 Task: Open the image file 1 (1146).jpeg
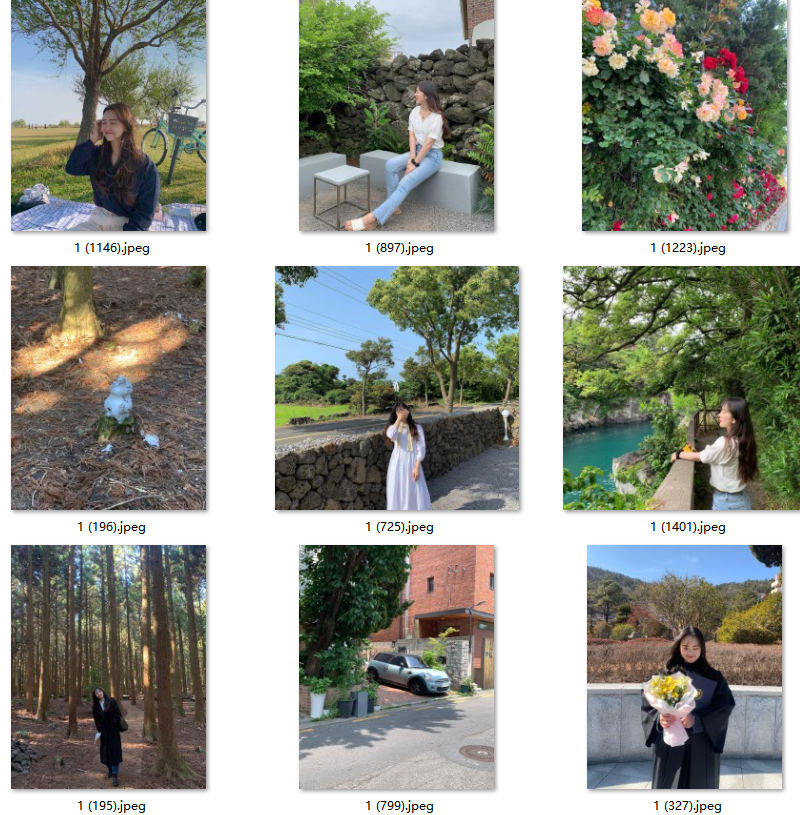tap(108, 116)
